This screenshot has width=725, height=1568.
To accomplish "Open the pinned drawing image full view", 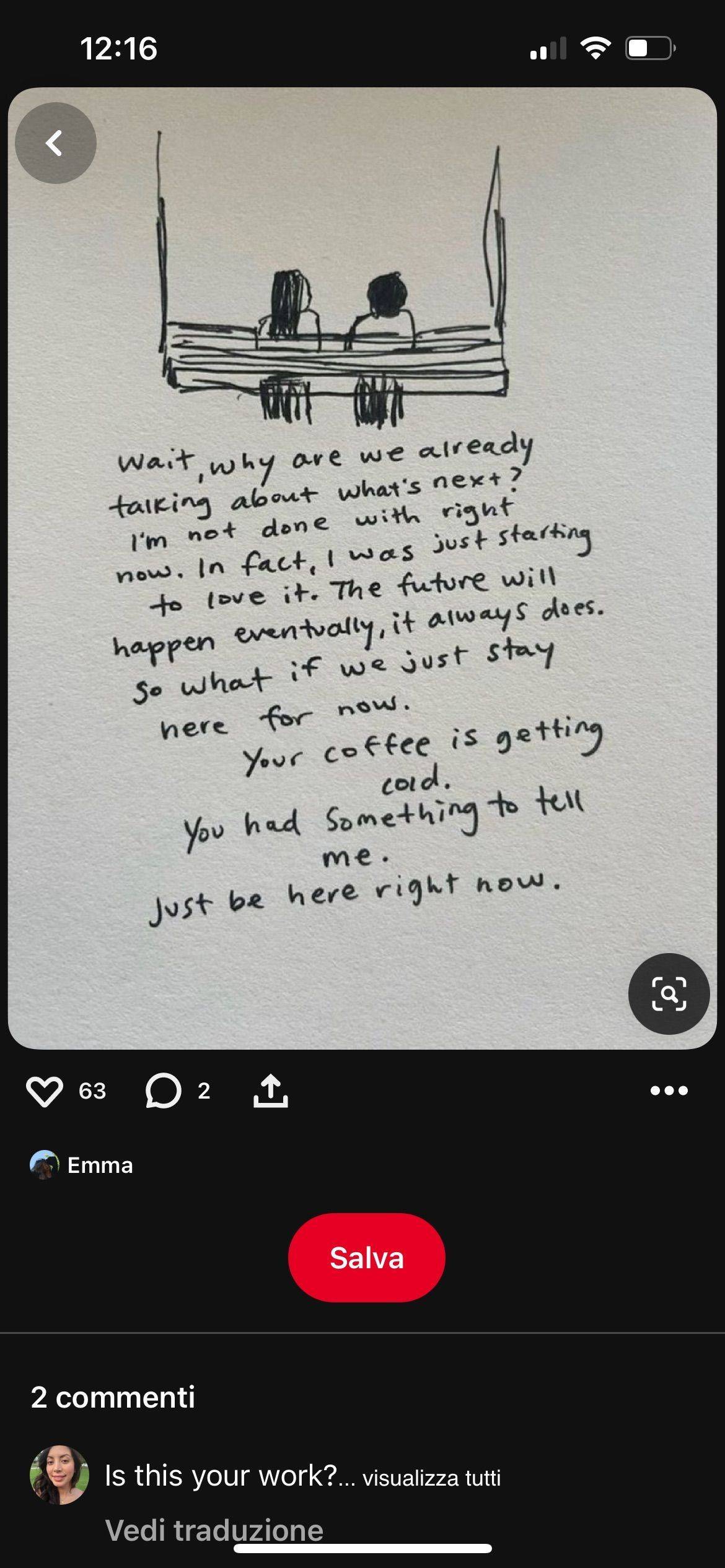I will point(362,568).
